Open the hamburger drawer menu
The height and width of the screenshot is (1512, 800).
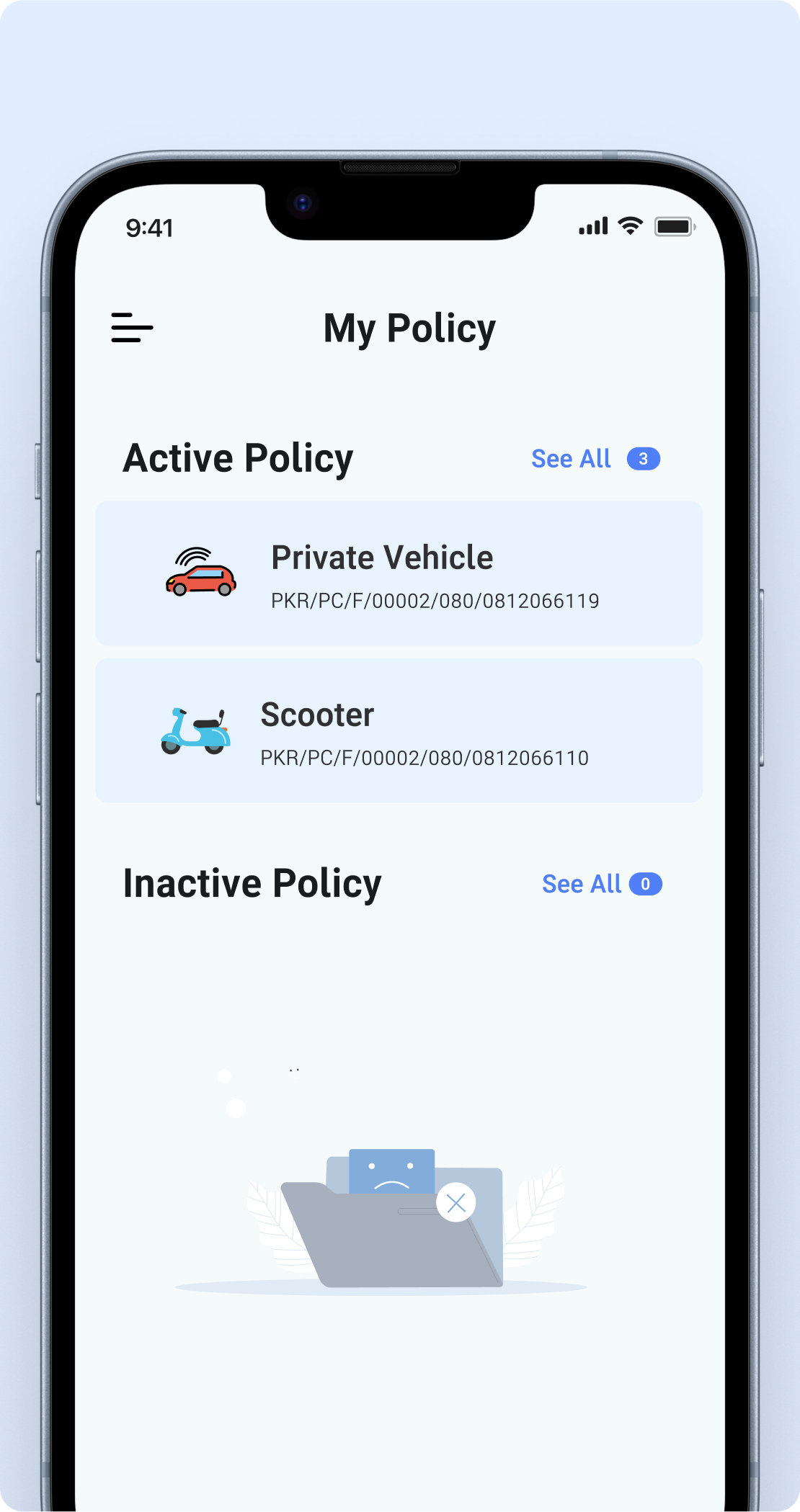point(132,328)
